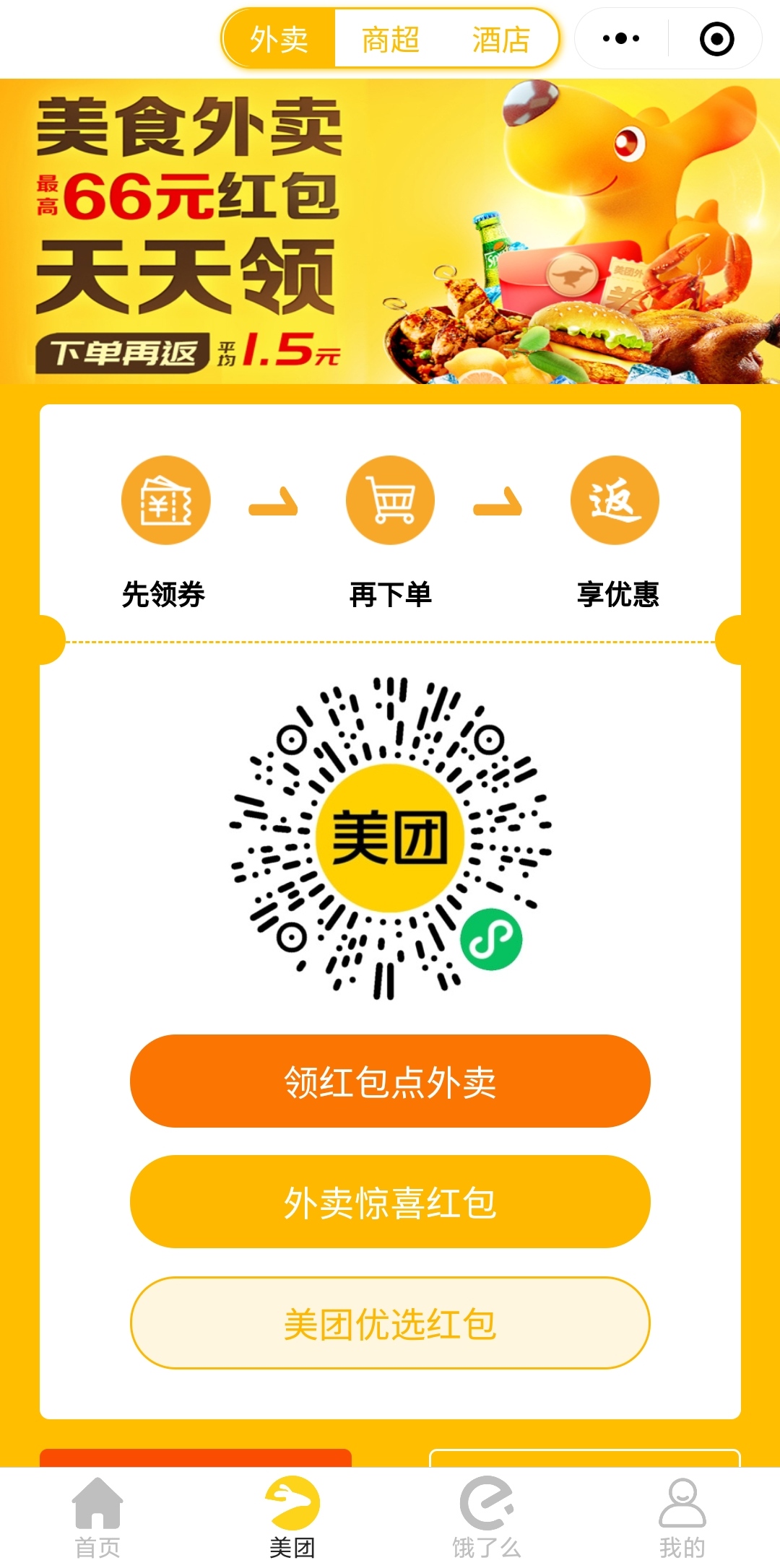This screenshot has height=1568, width=780.
Task: Close the mini program with the circle icon
Action: click(716, 39)
